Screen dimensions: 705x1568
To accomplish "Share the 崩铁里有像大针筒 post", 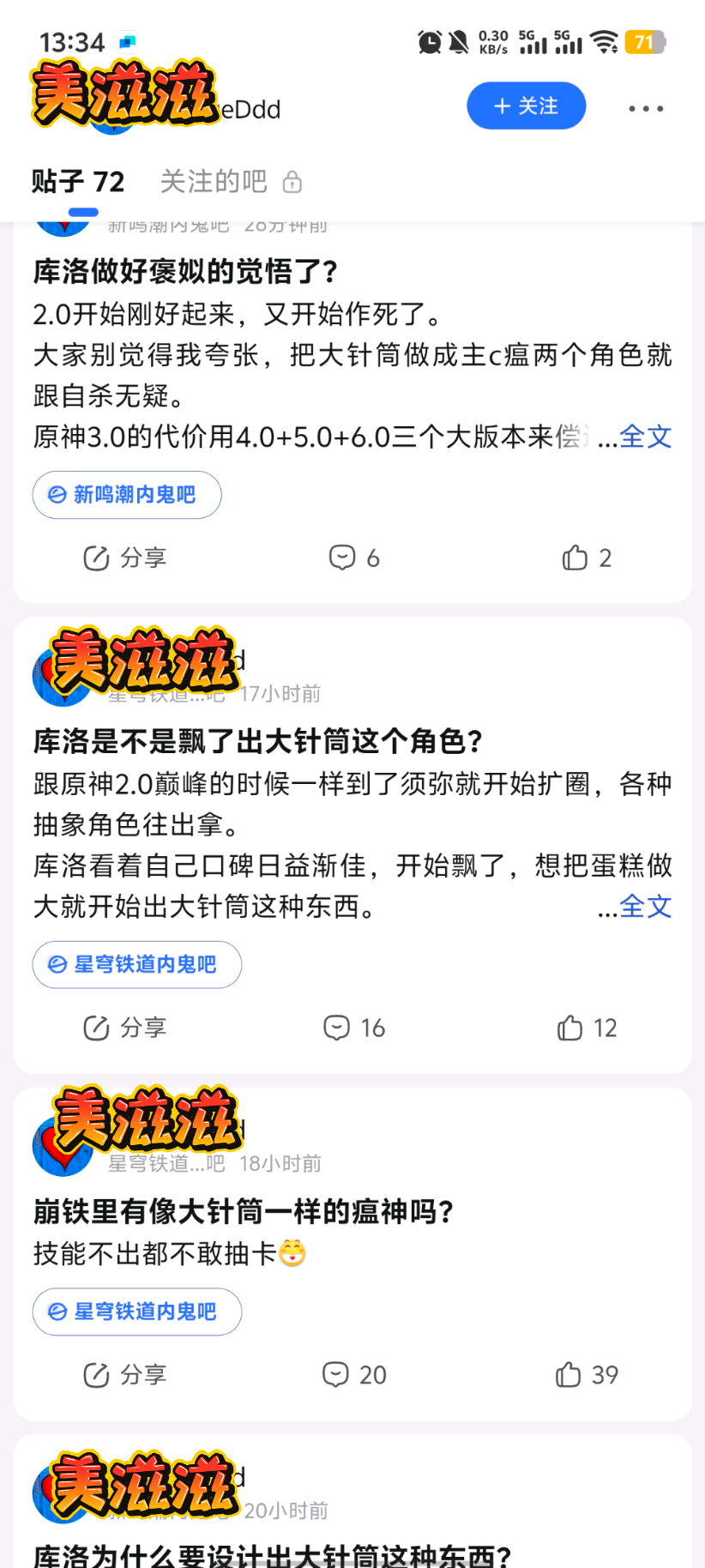I will (x=124, y=1375).
